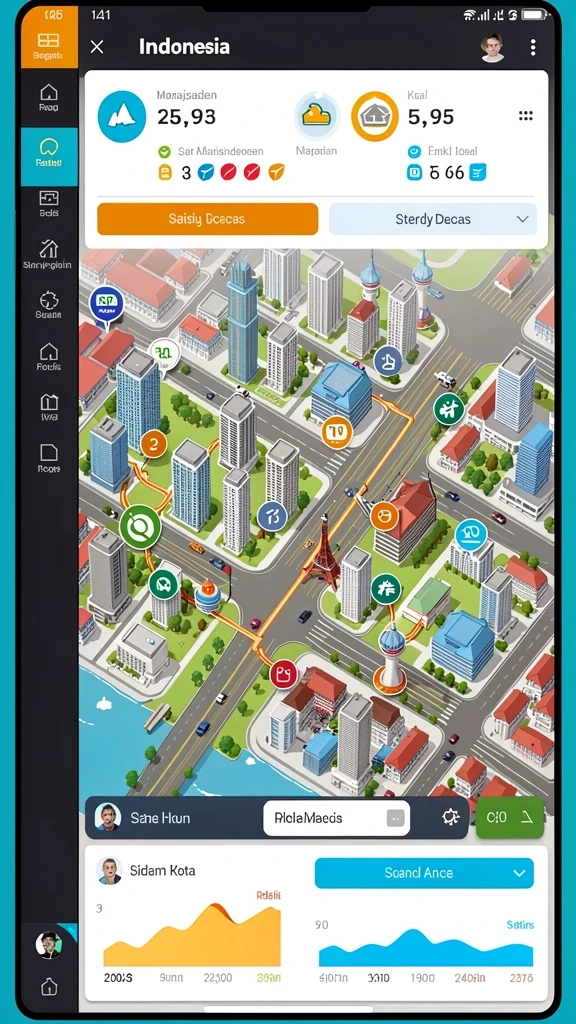Image resolution: width=576 pixels, height=1024 pixels.
Task: Tap the orange Saisly Bcecas button
Action: pos(208,219)
